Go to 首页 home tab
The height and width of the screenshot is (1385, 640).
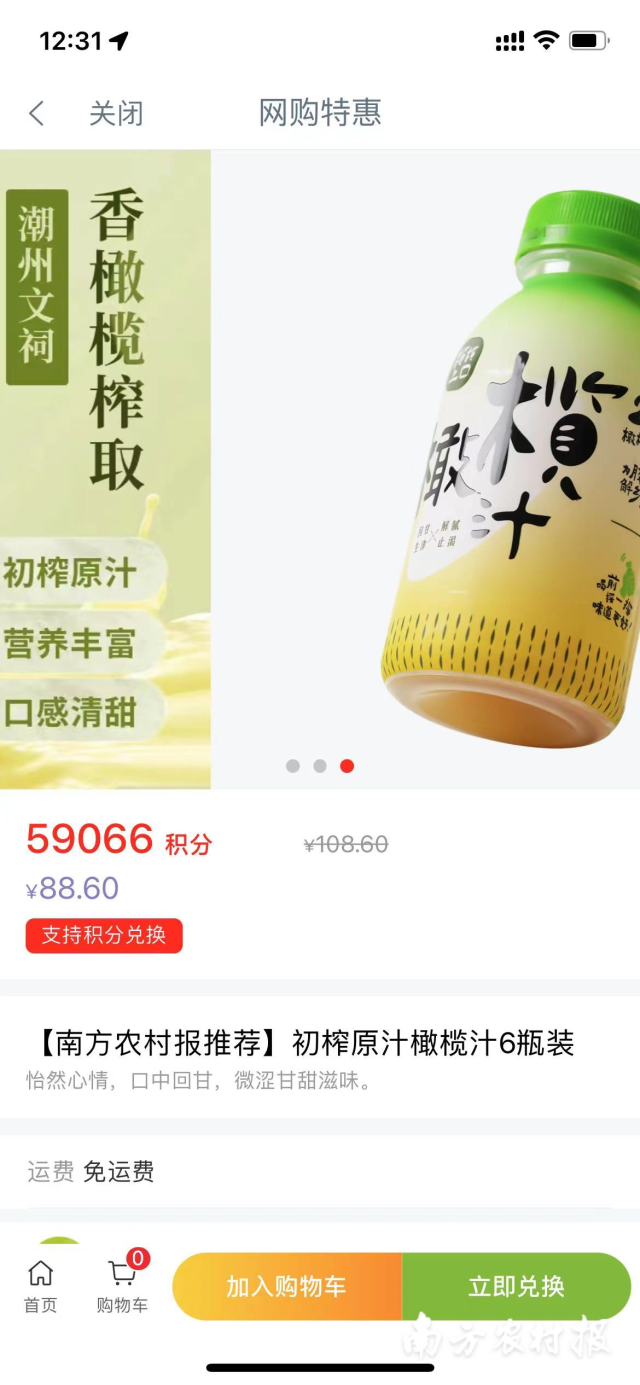(41, 1286)
